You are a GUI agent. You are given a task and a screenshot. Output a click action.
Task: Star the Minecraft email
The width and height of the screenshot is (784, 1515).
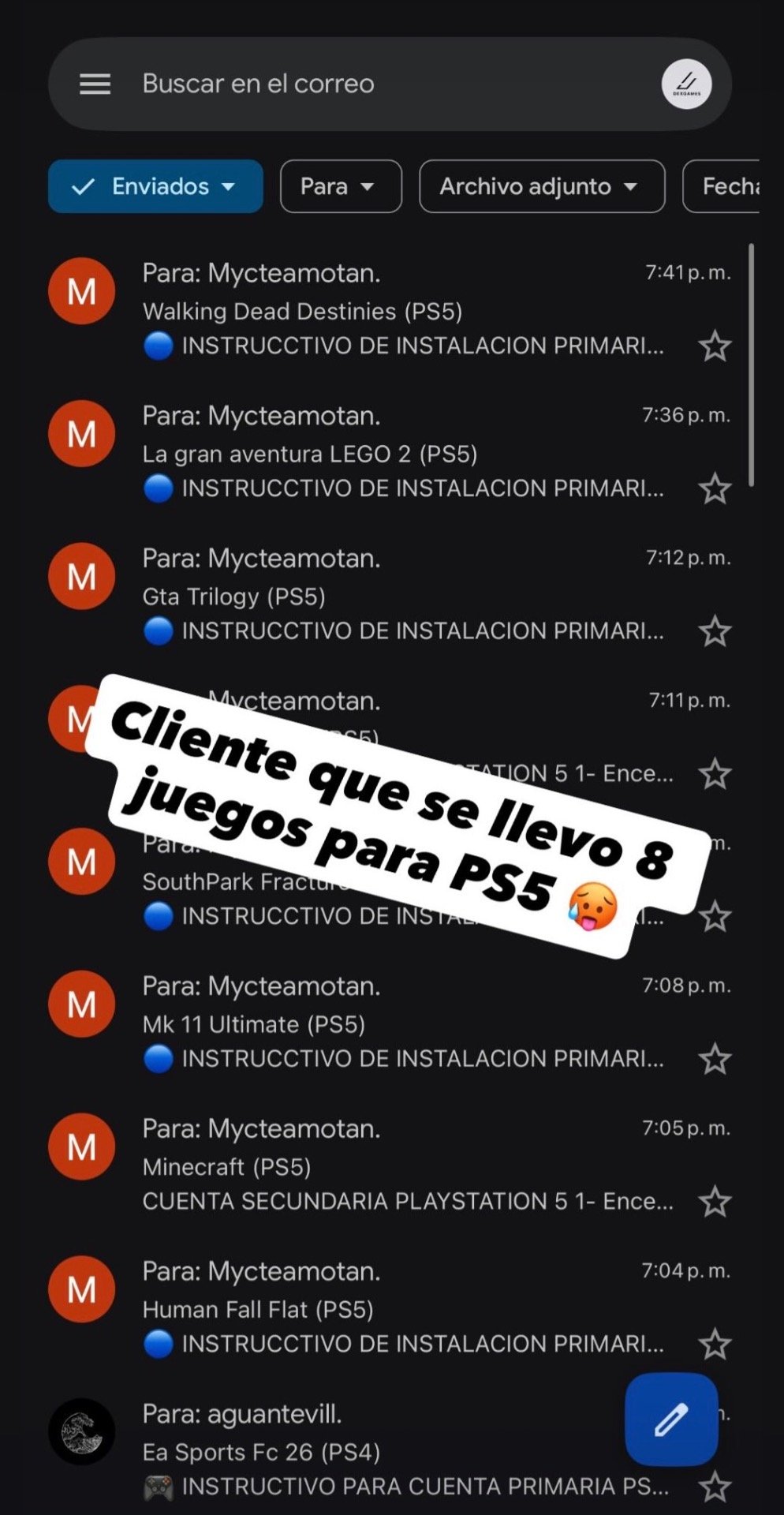715,1203
